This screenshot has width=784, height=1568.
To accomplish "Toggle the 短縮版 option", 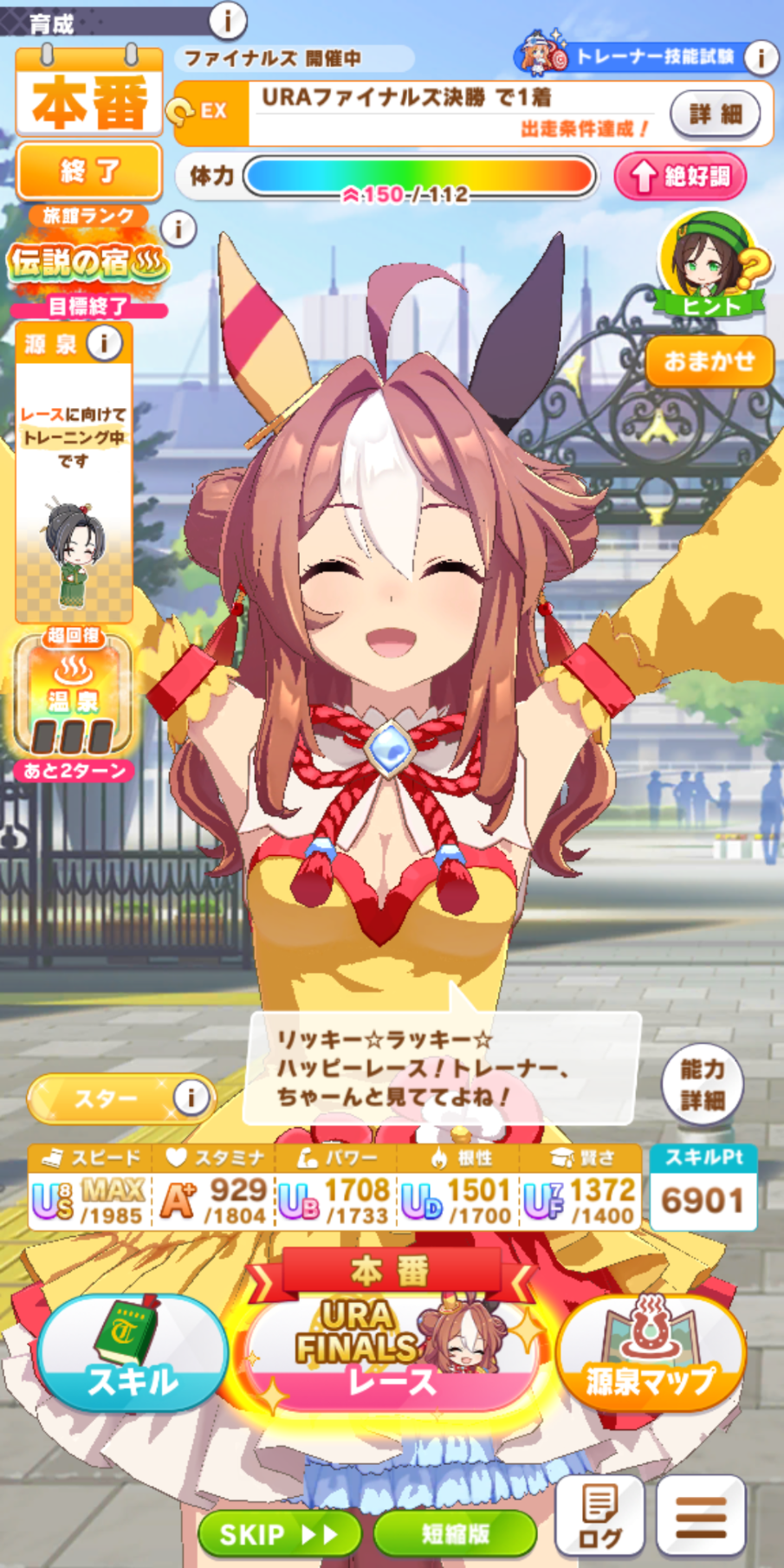I will pyautogui.click(x=456, y=1534).
